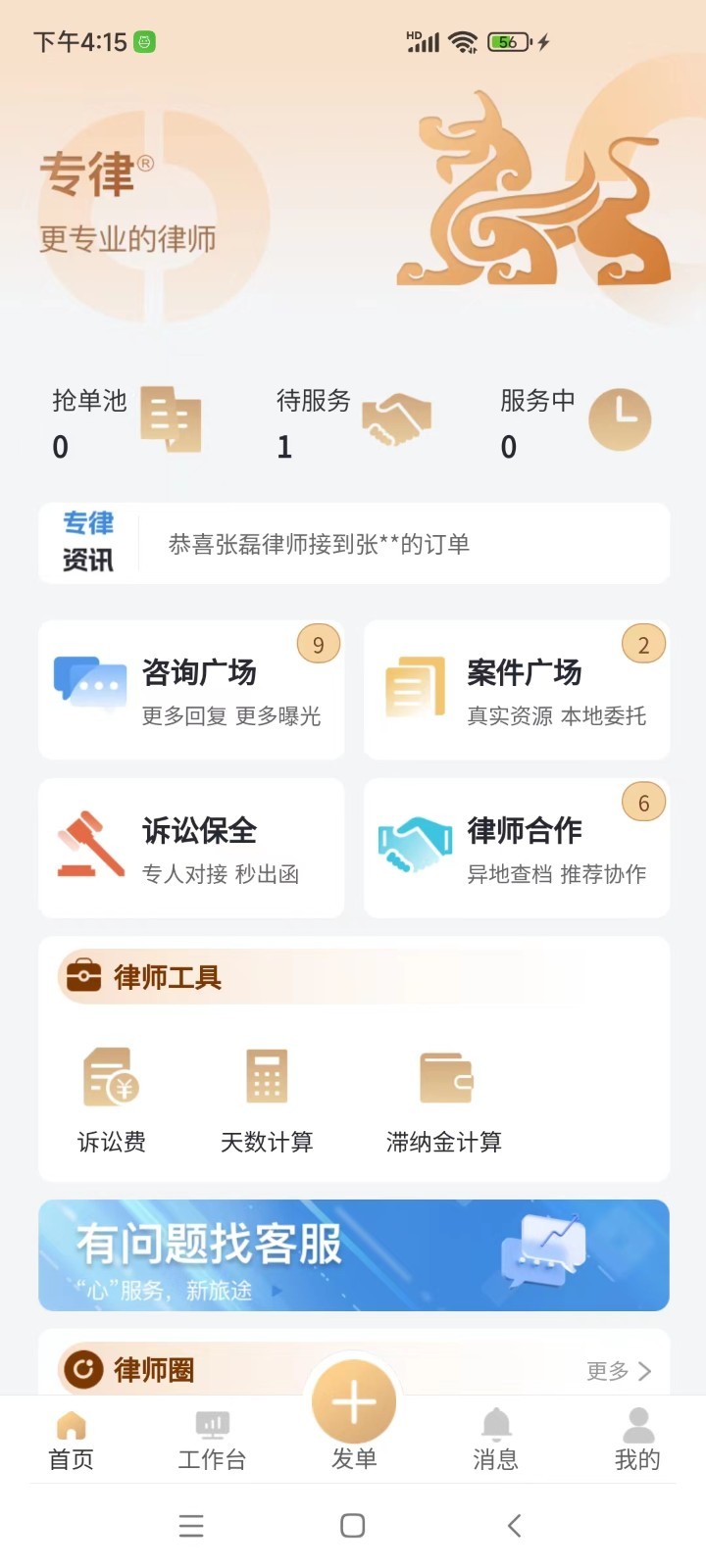Tap the 有问题找客服 support banner
The height and width of the screenshot is (1568, 706).
(353, 1255)
